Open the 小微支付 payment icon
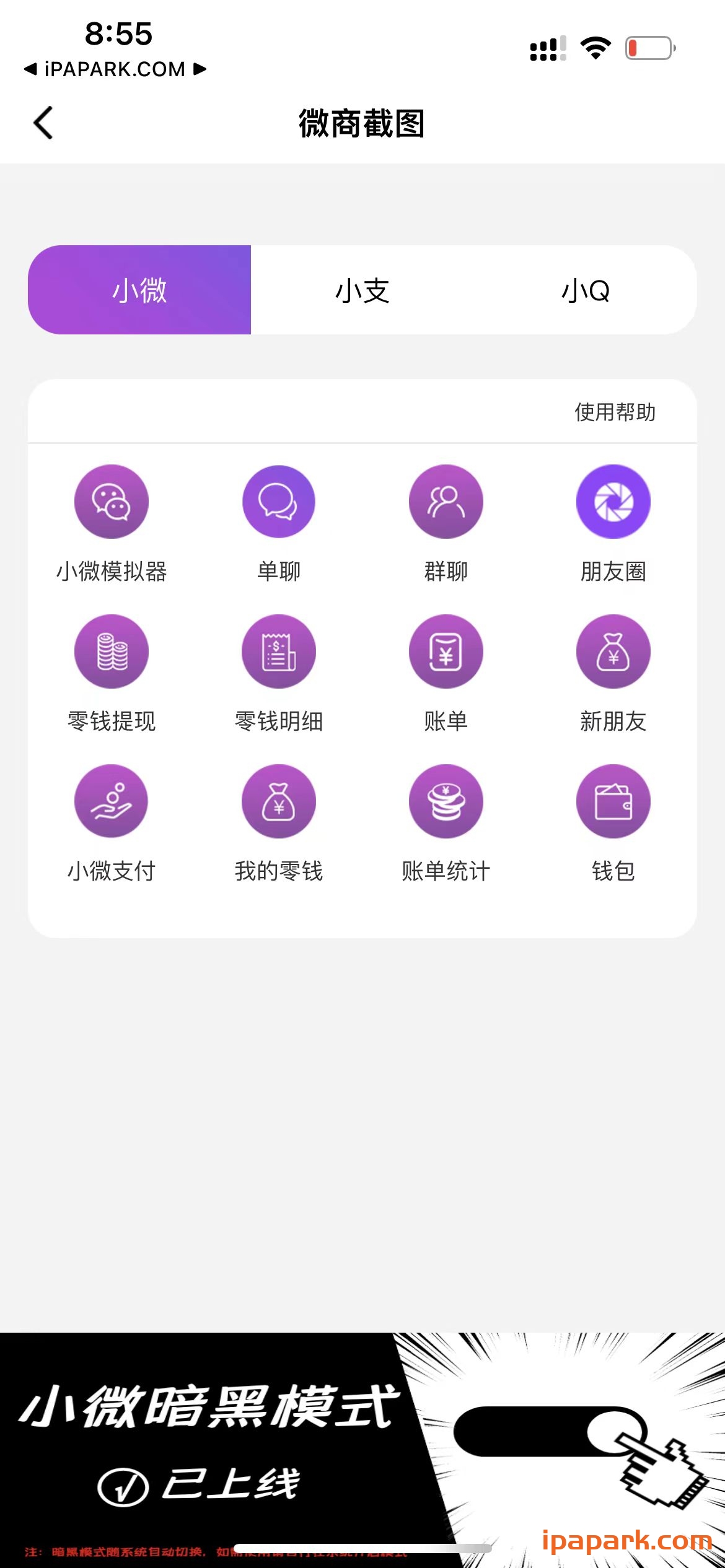This screenshot has height=1568, width=725. (x=111, y=801)
